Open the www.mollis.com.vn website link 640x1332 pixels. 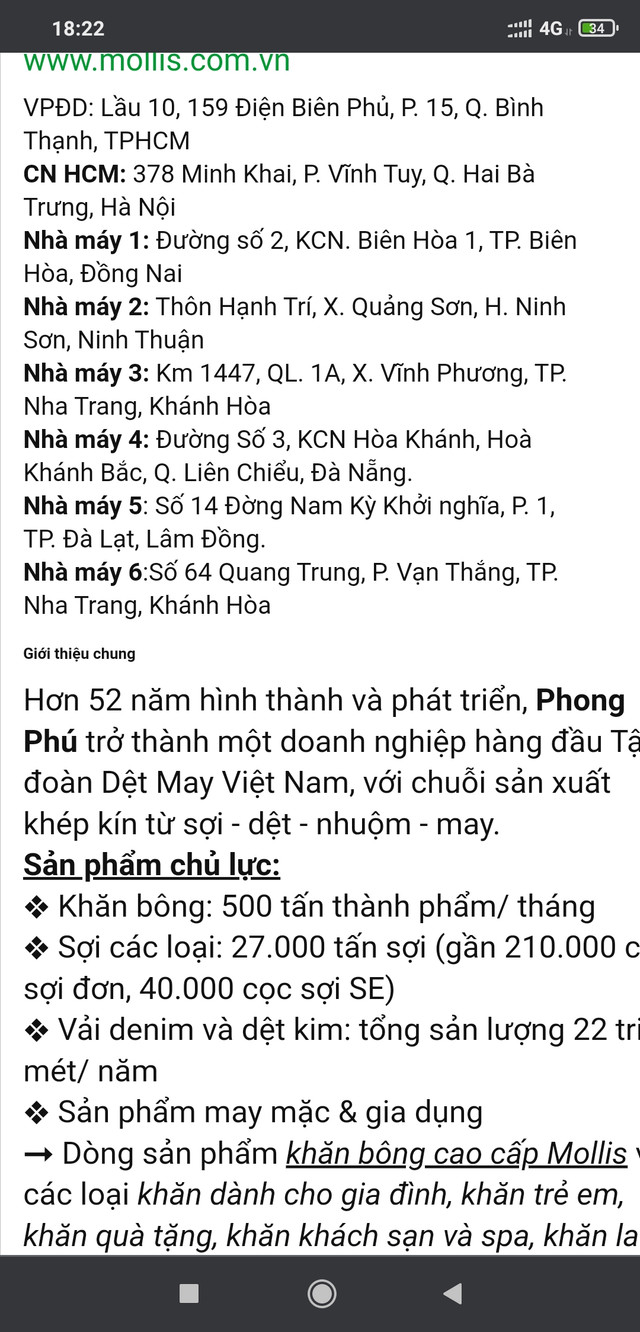coord(157,61)
